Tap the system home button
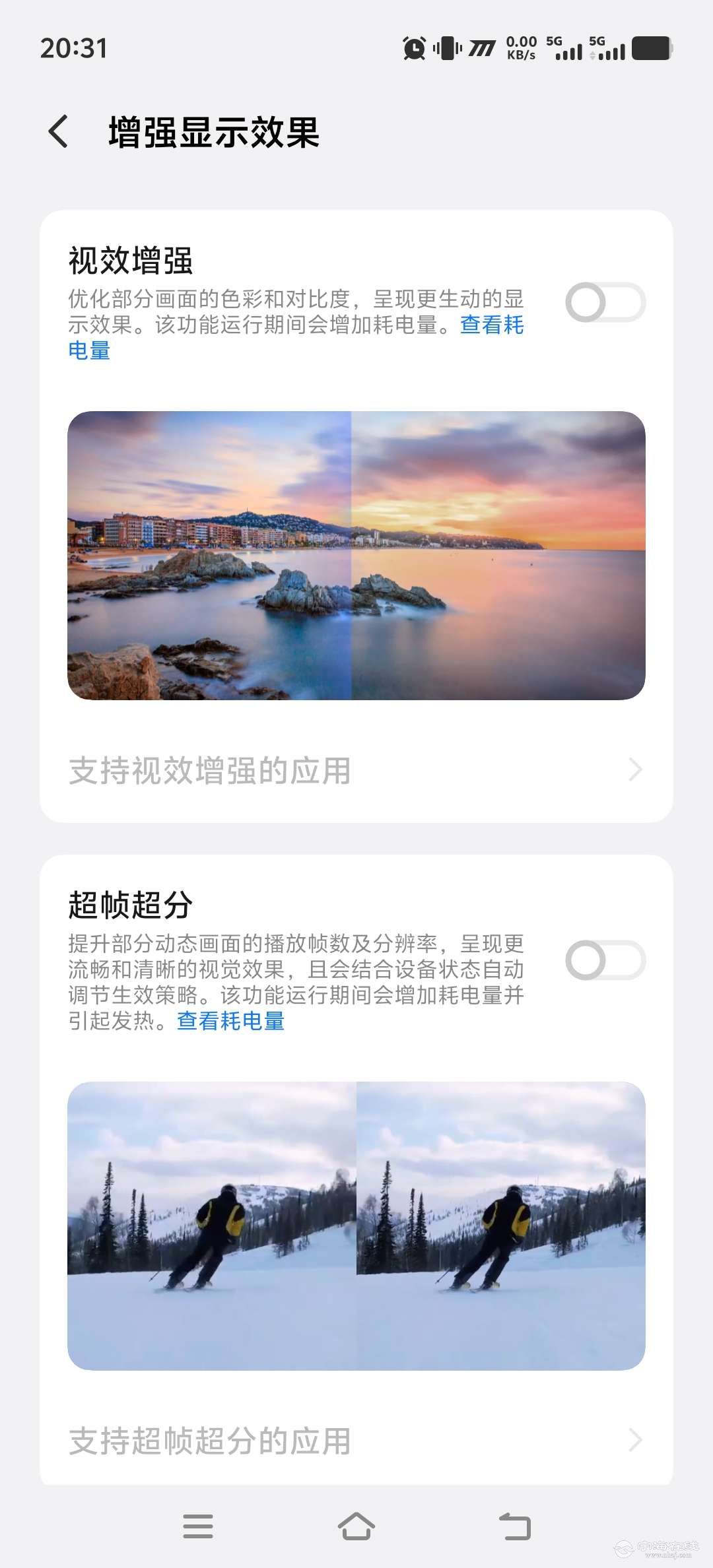 click(x=356, y=1526)
